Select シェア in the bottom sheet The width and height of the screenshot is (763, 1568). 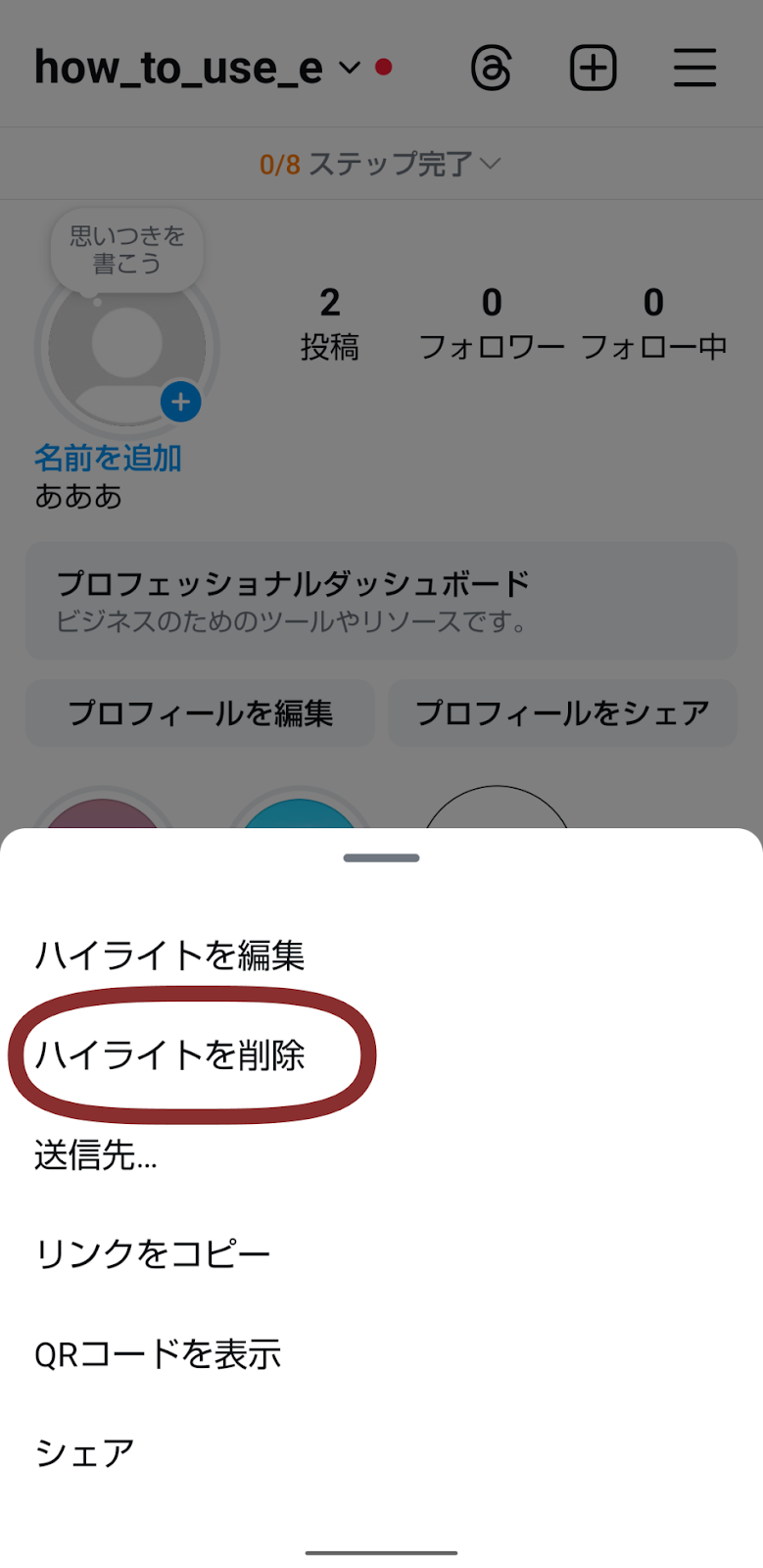pos(84,1453)
